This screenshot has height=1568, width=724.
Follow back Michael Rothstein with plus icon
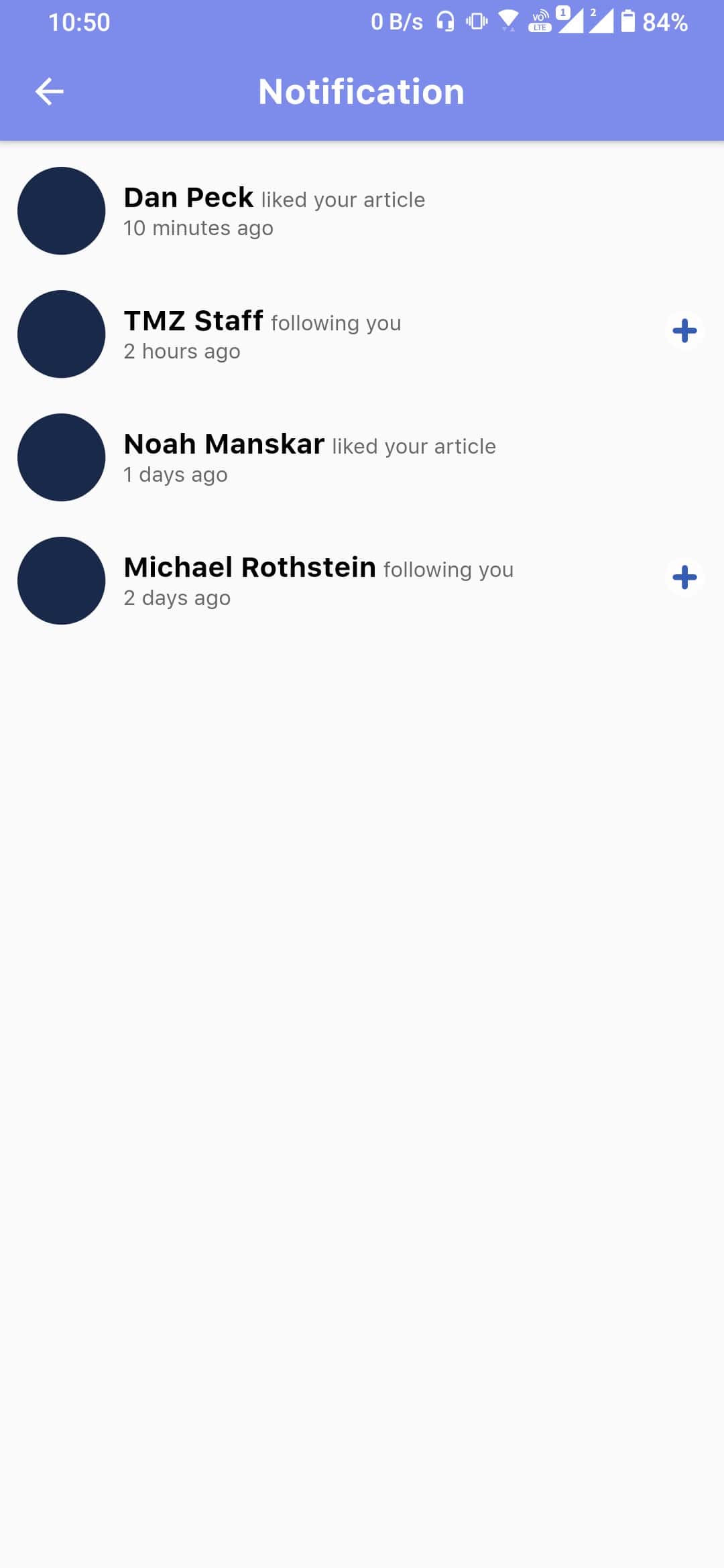(684, 577)
